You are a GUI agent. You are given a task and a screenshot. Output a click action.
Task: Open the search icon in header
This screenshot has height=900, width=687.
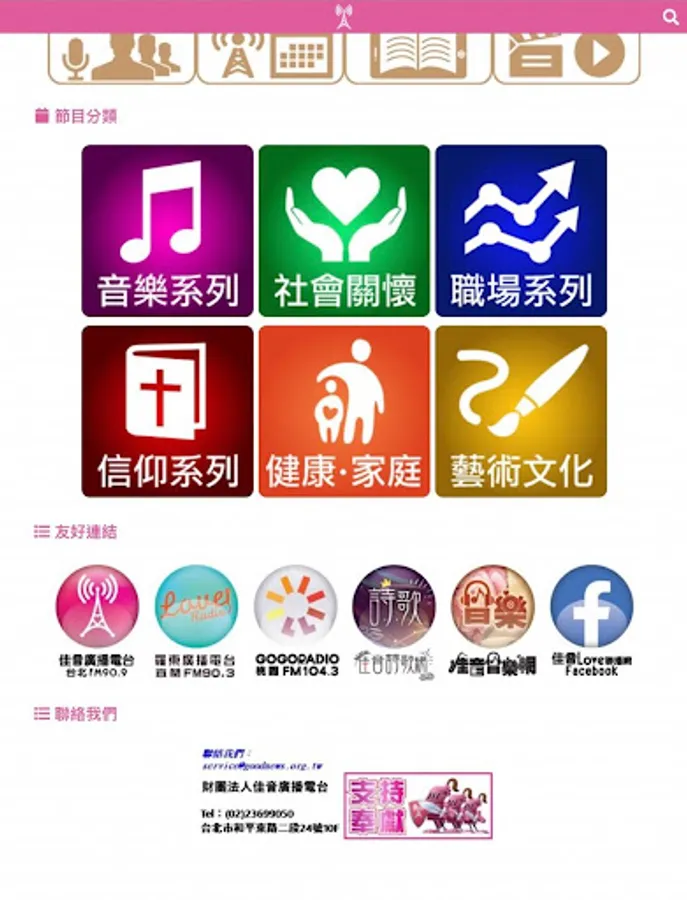pos(670,17)
